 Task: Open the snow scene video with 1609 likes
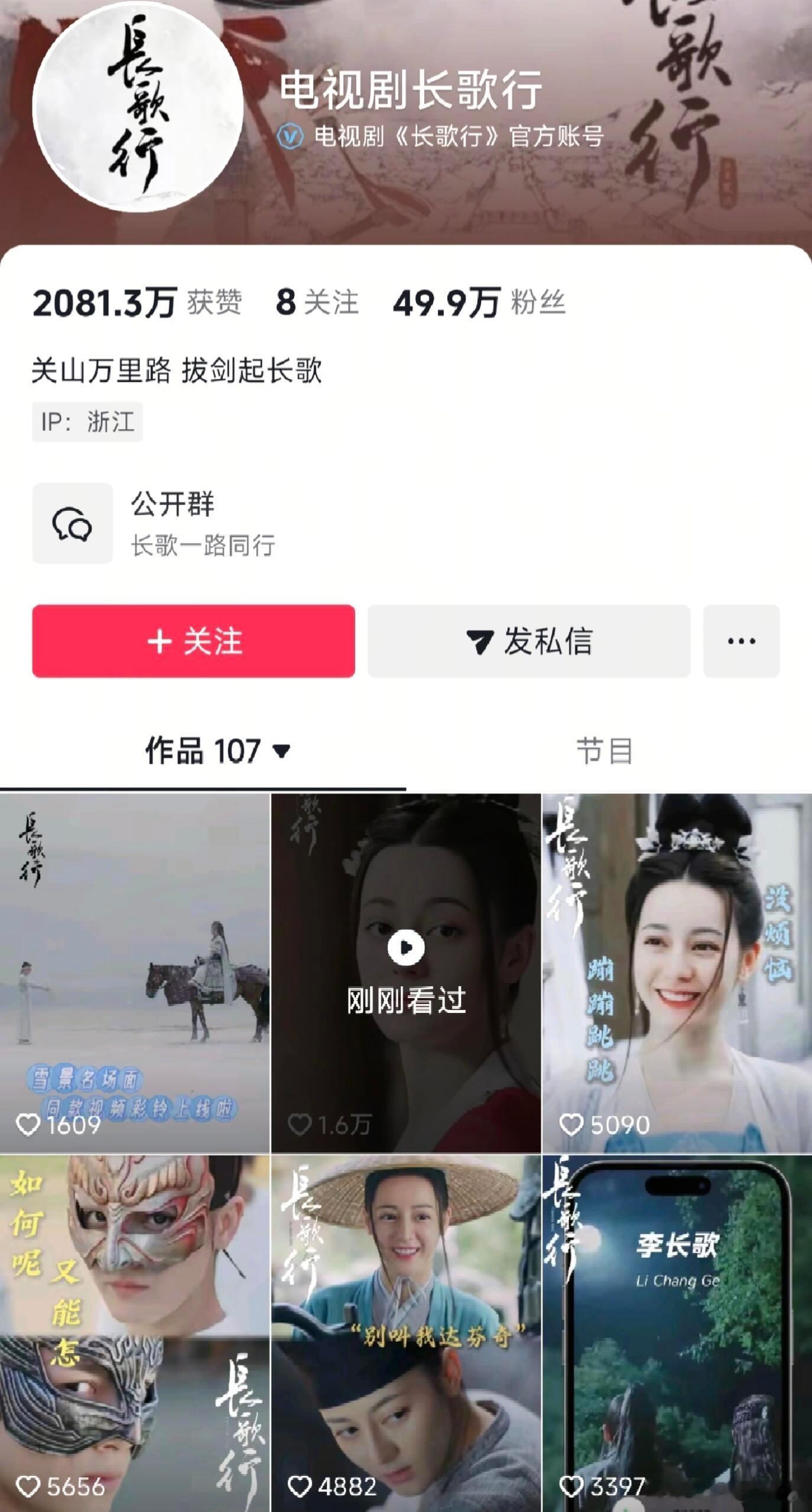[x=135, y=972]
